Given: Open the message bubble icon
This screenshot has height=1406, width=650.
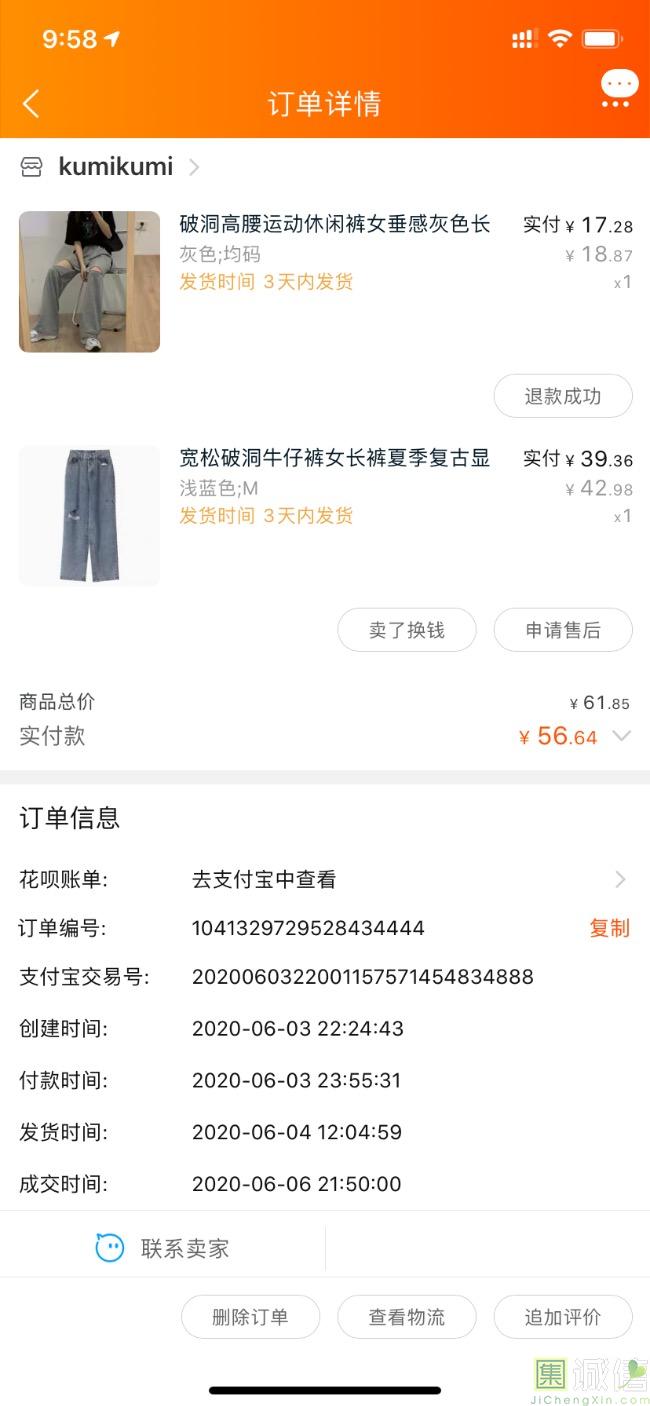Looking at the screenshot, I should point(619,88).
